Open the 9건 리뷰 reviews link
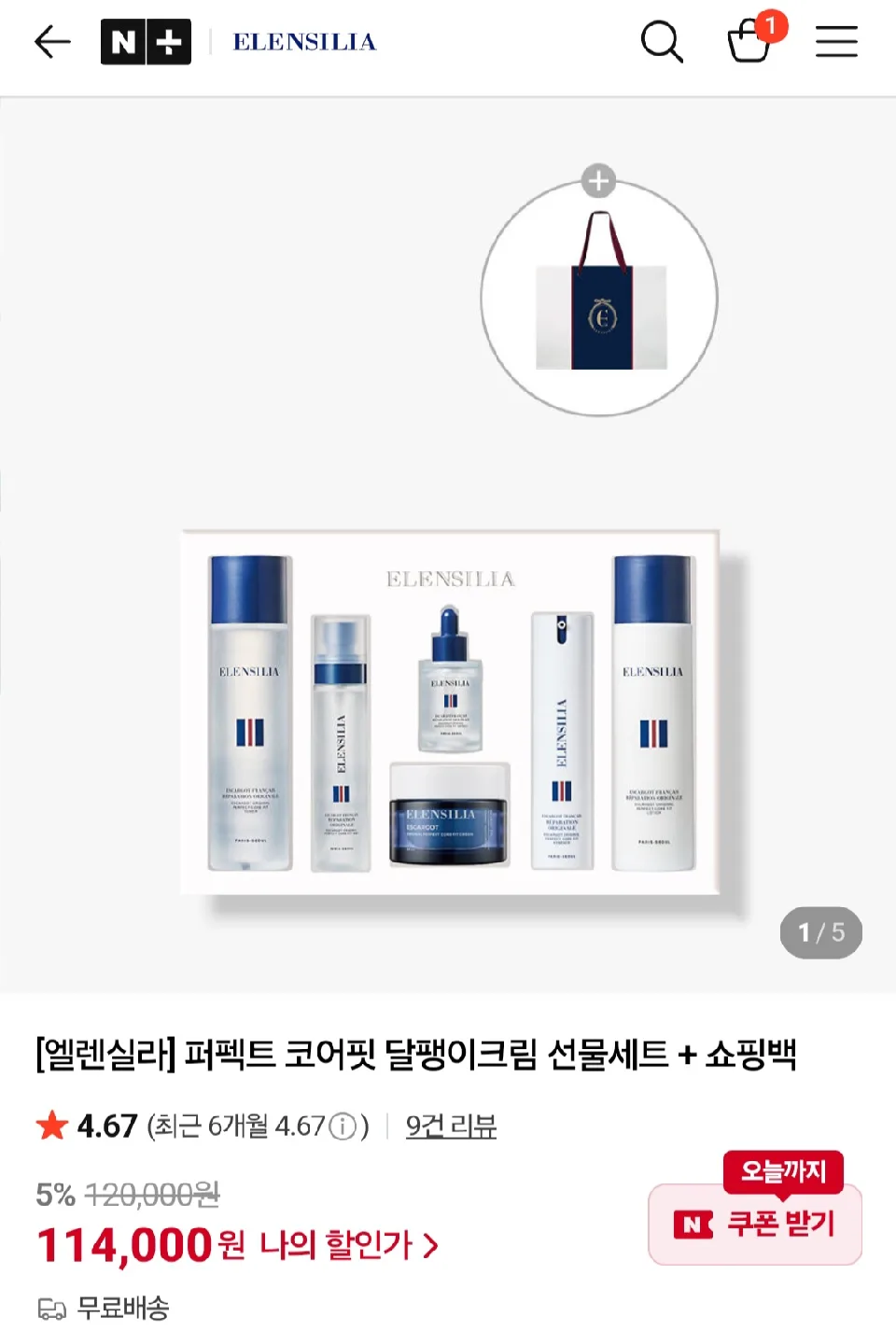The image size is (896, 1344). tap(451, 1126)
